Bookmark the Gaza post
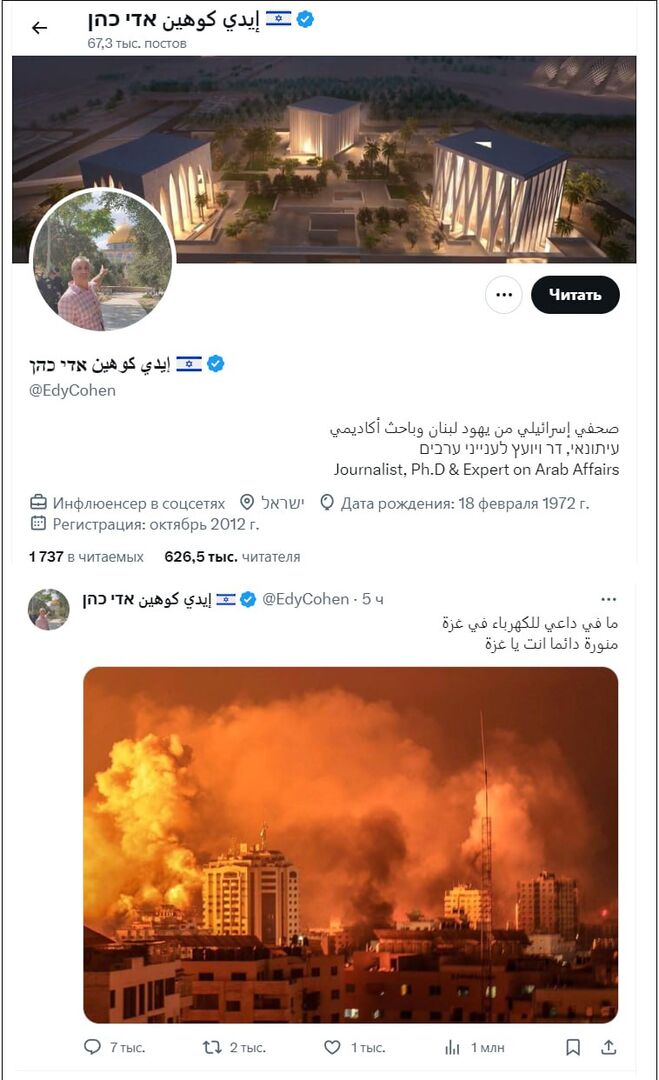659x1080 pixels. click(x=572, y=1047)
